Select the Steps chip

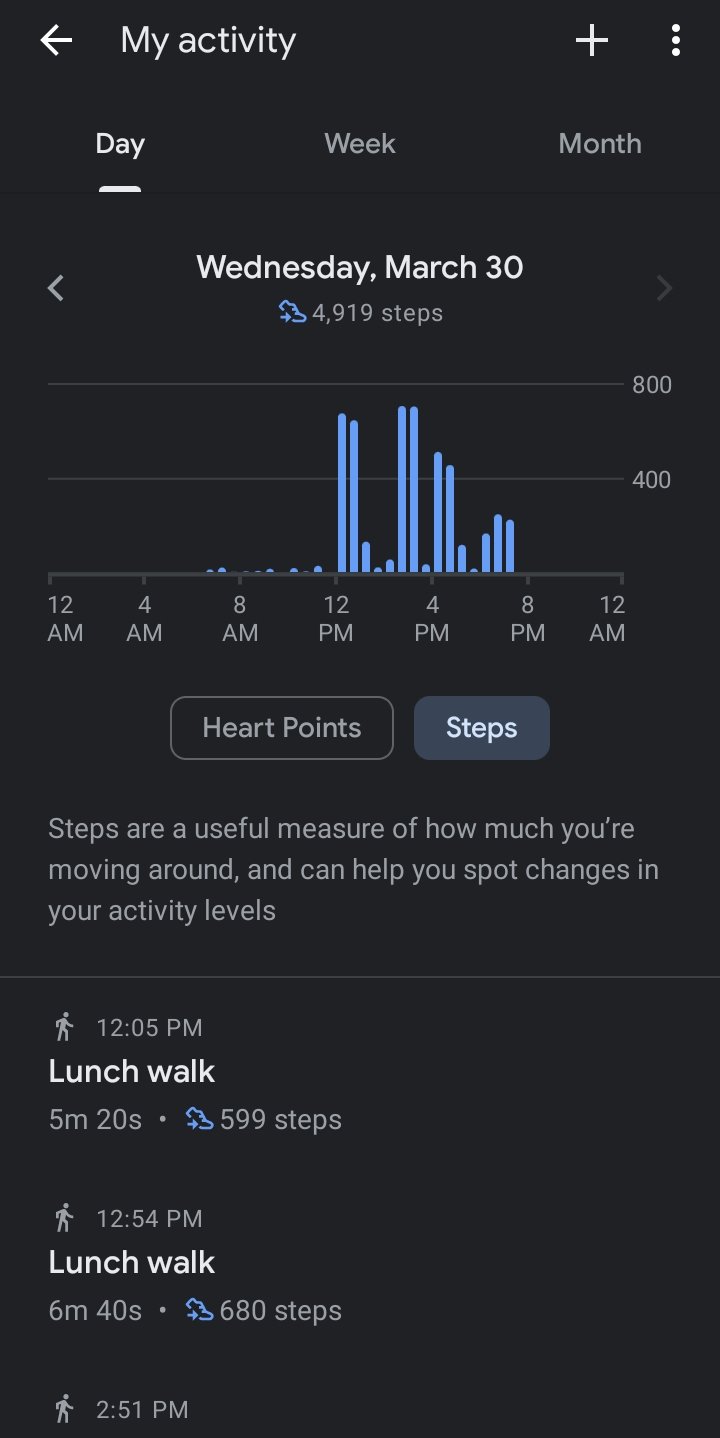tap(482, 728)
